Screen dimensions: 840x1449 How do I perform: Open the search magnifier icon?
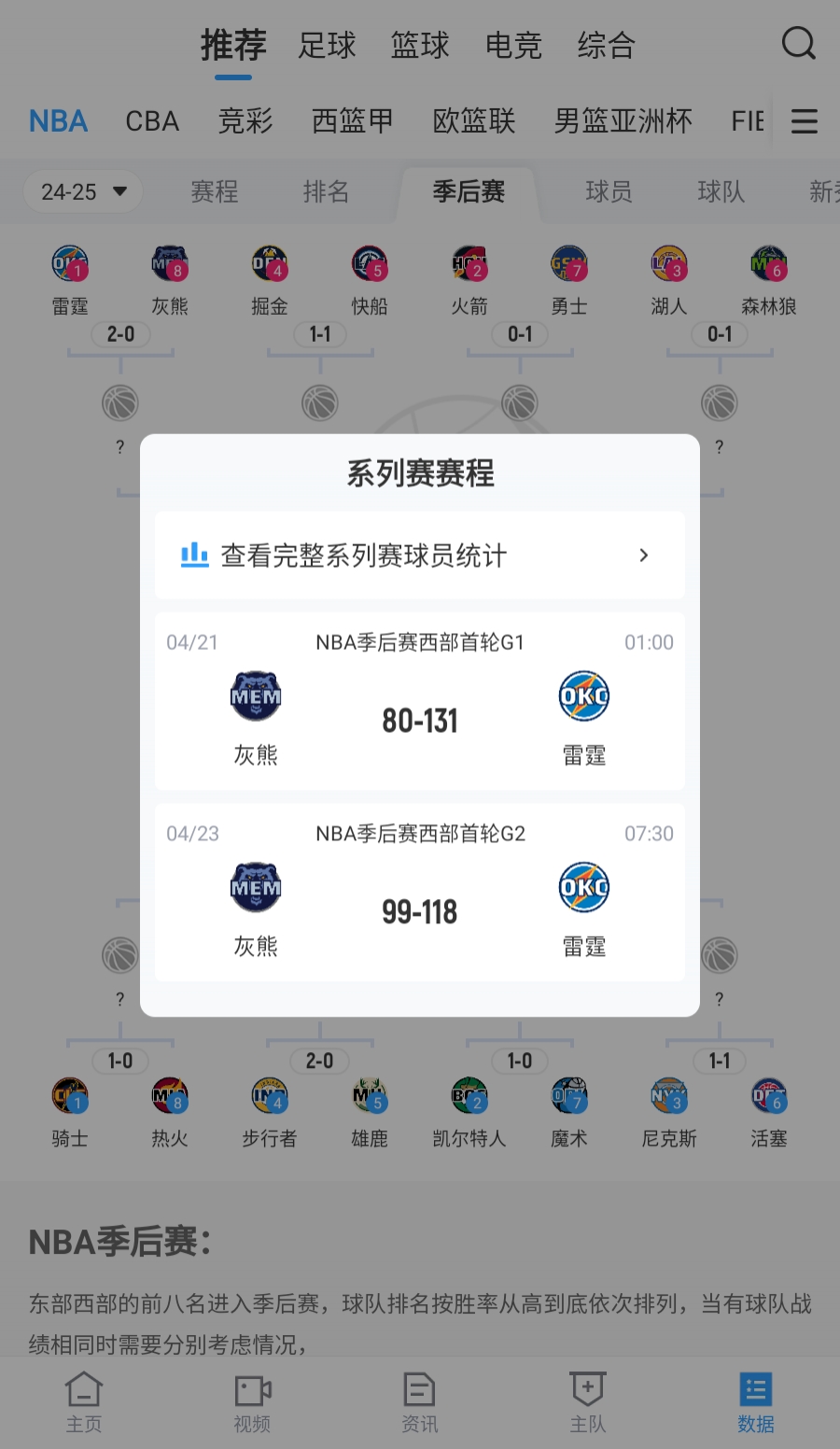798,43
